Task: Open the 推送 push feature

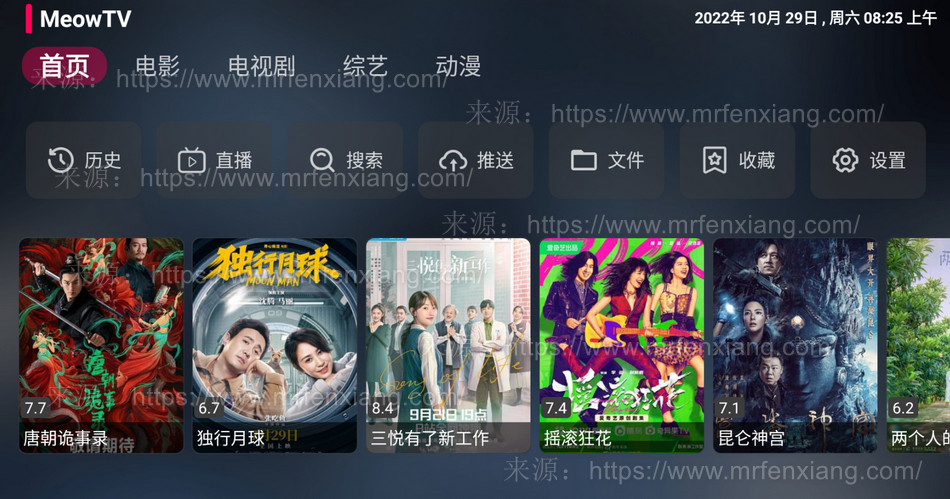Action: click(x=476, y=160)
